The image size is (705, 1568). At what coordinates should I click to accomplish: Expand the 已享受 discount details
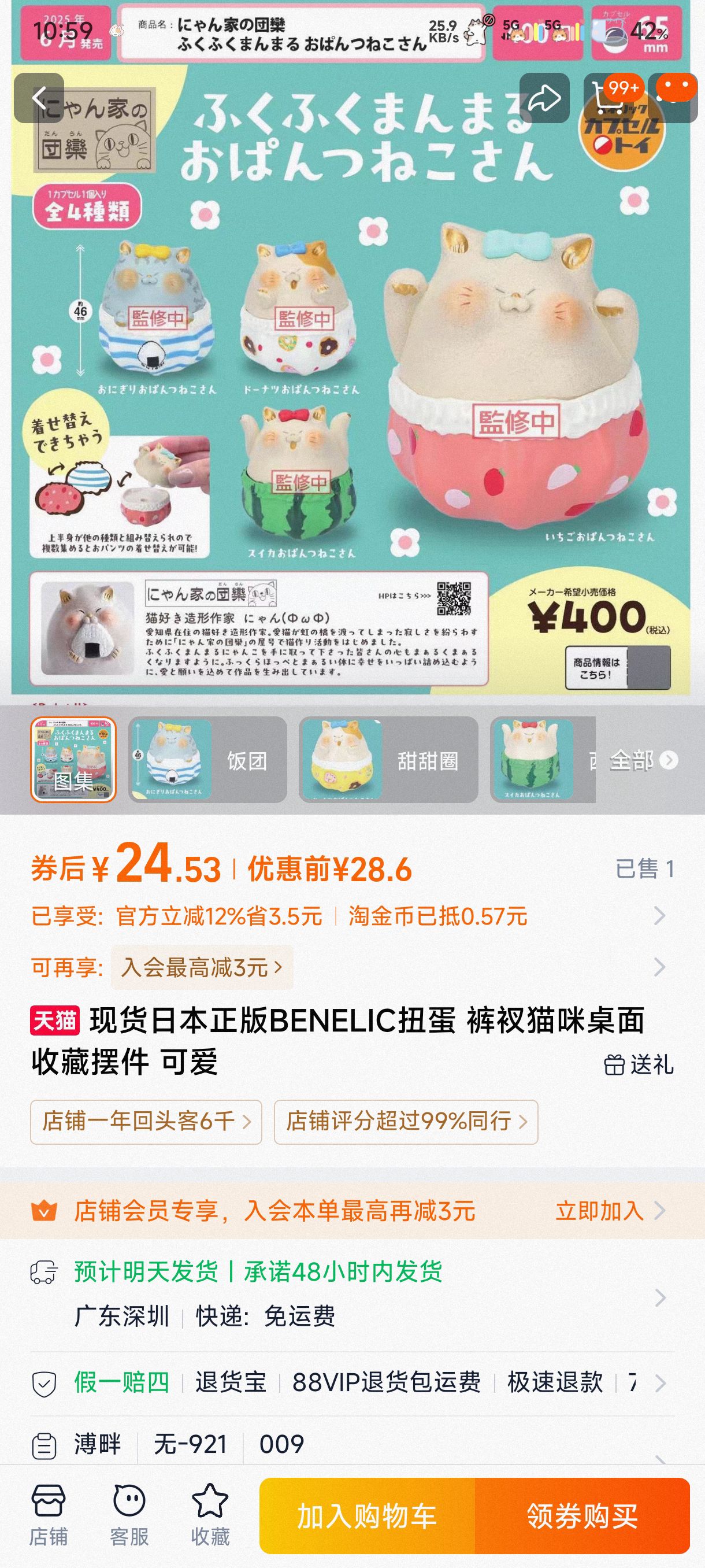click(659, 915)
